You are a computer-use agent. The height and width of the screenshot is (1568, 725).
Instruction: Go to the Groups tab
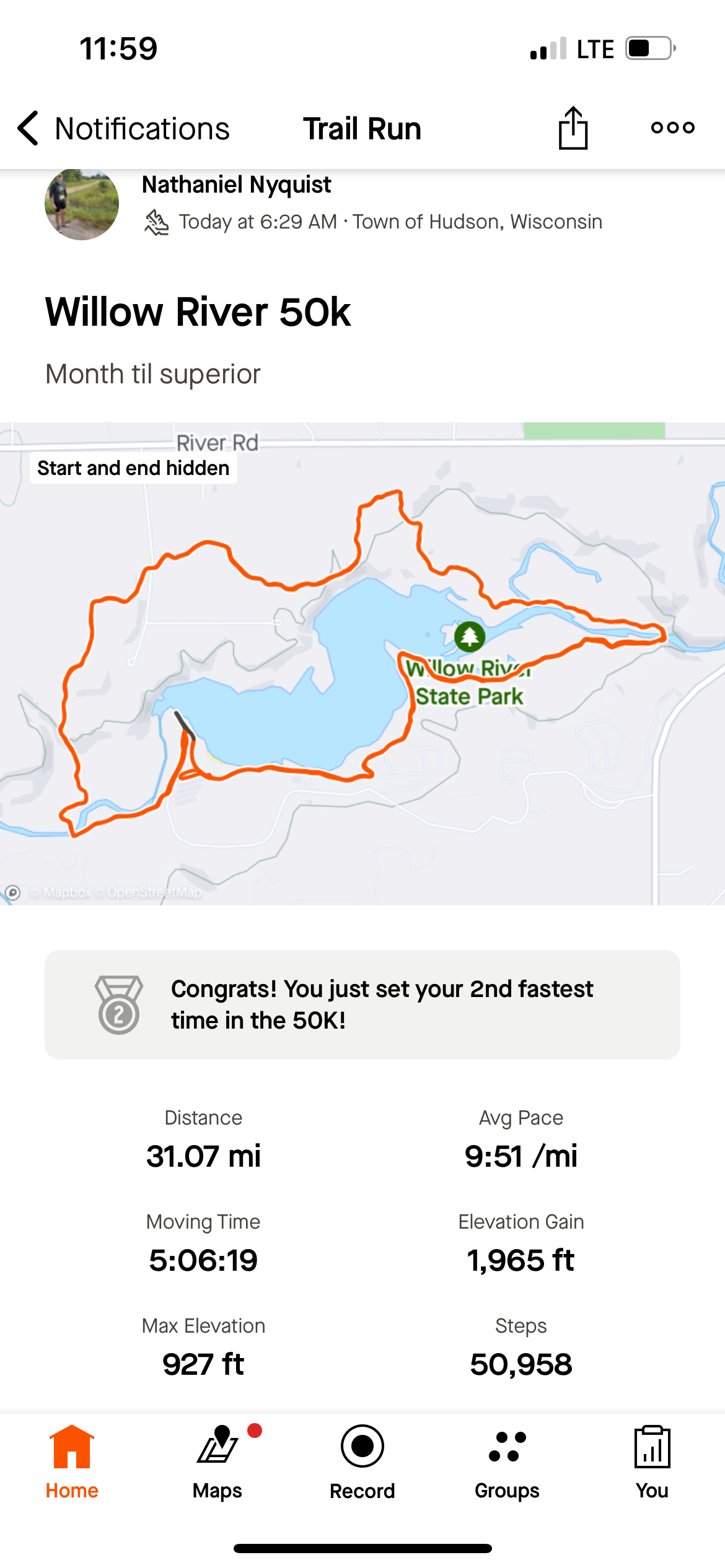pos(507,1461)
